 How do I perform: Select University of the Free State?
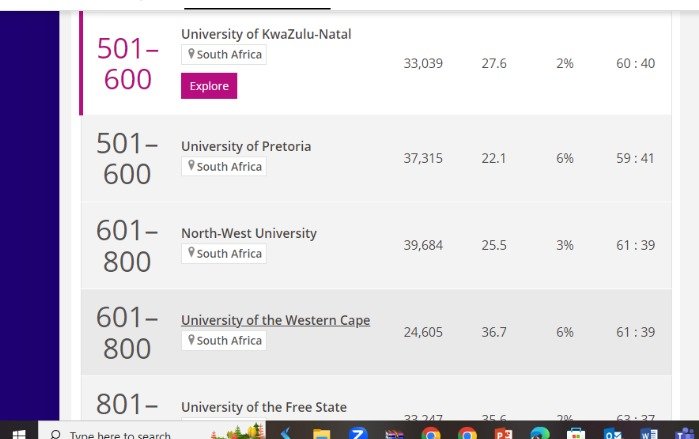pyautogui.click(x=264, y=407)
